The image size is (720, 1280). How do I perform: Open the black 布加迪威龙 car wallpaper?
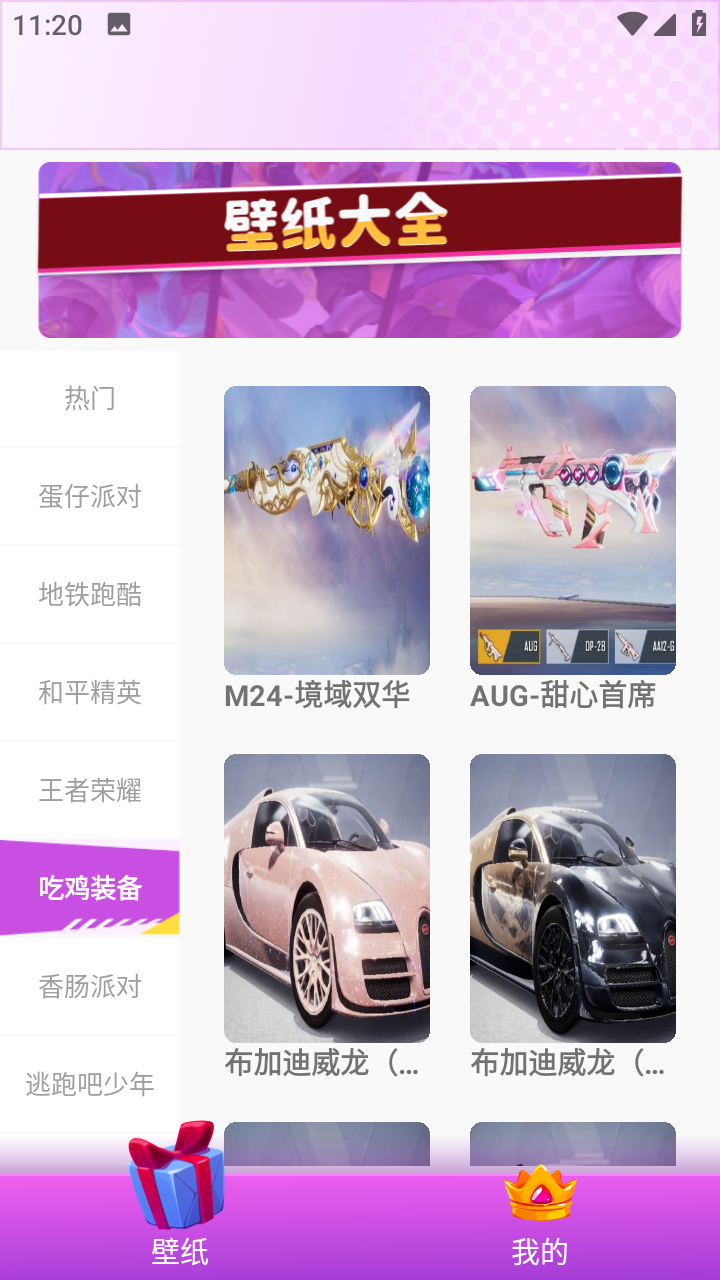click(x=573, y=898)
